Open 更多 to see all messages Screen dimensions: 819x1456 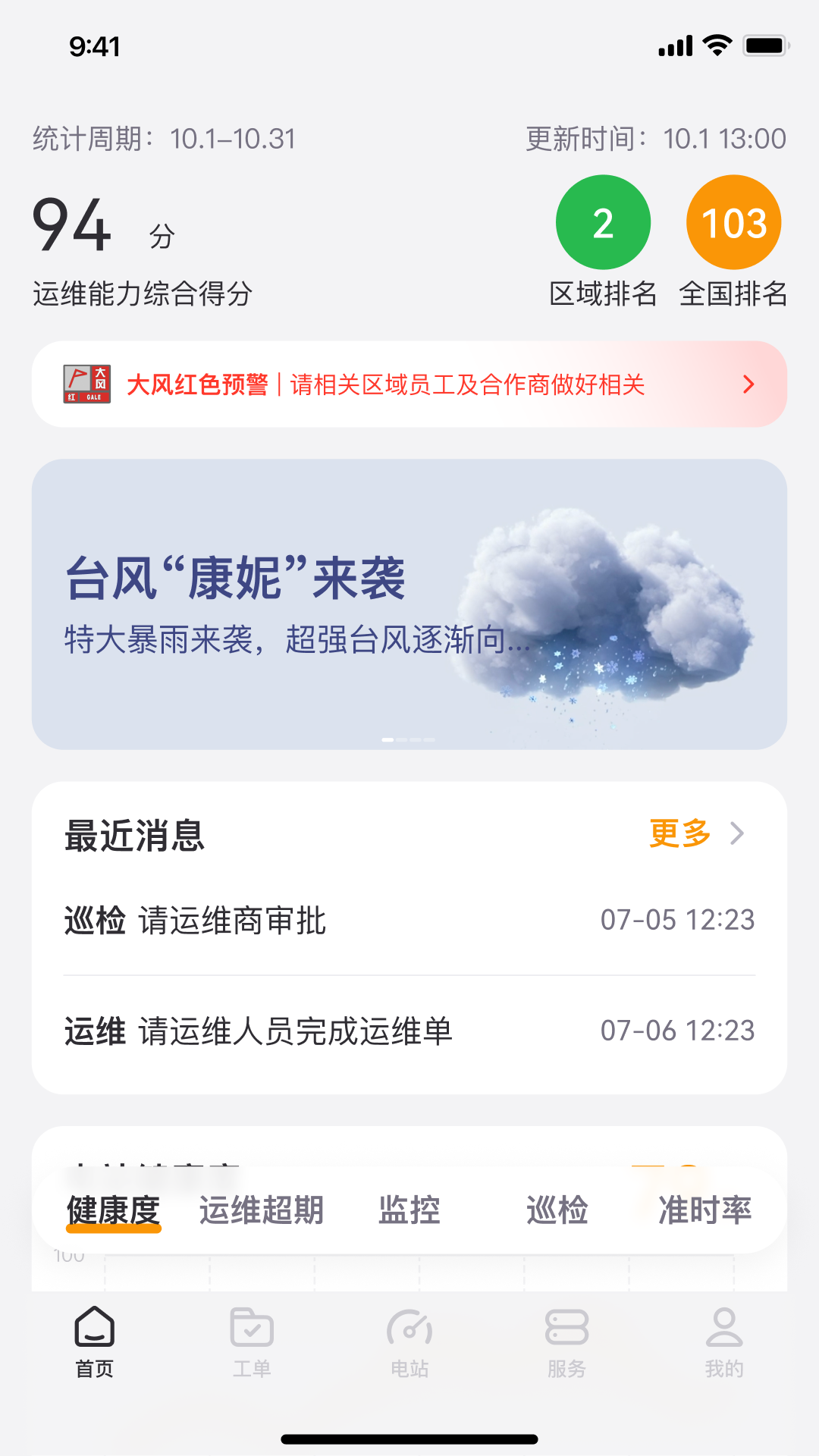[679, 833]
